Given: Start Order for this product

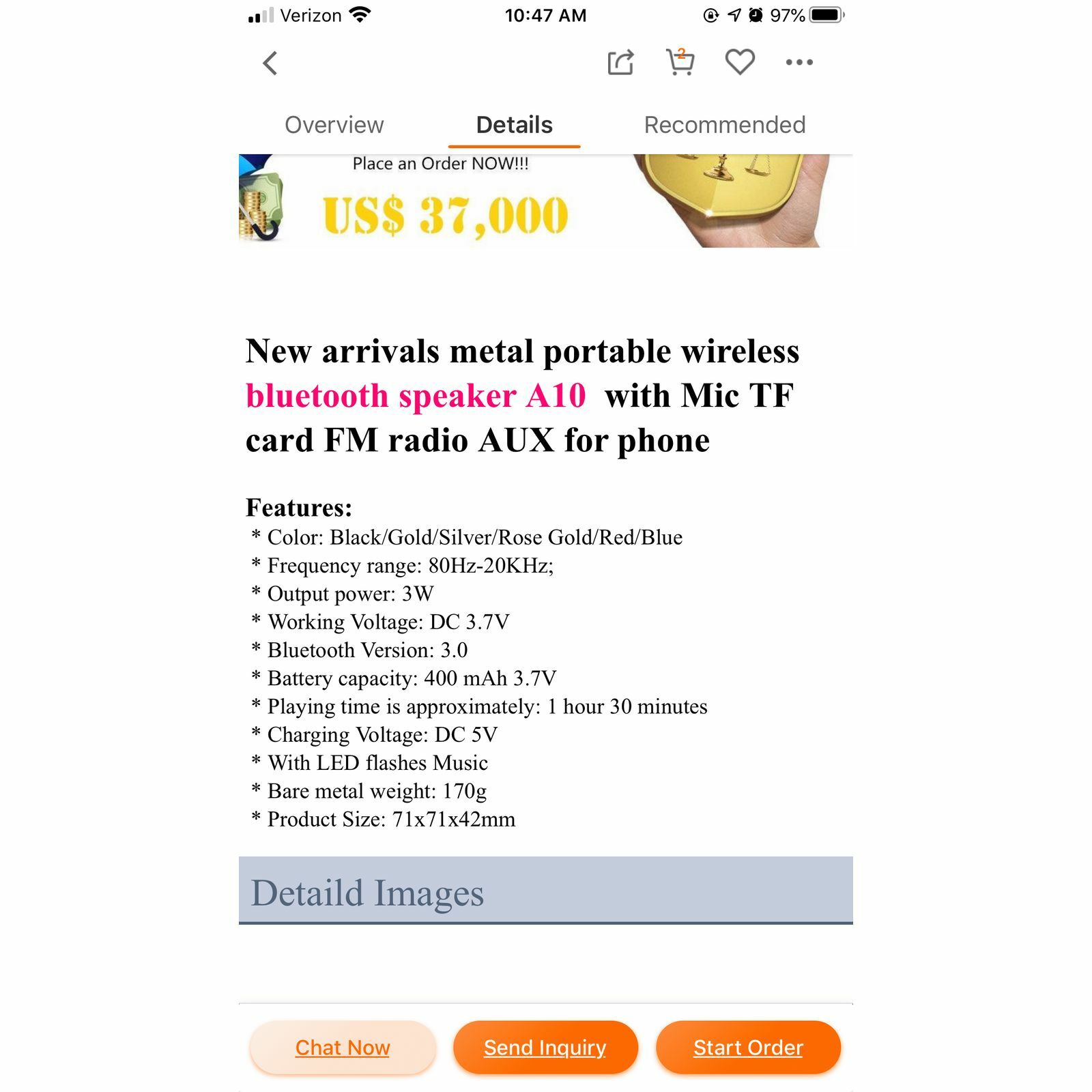Looking at the screenshot, I should [x=748, y=1047].
